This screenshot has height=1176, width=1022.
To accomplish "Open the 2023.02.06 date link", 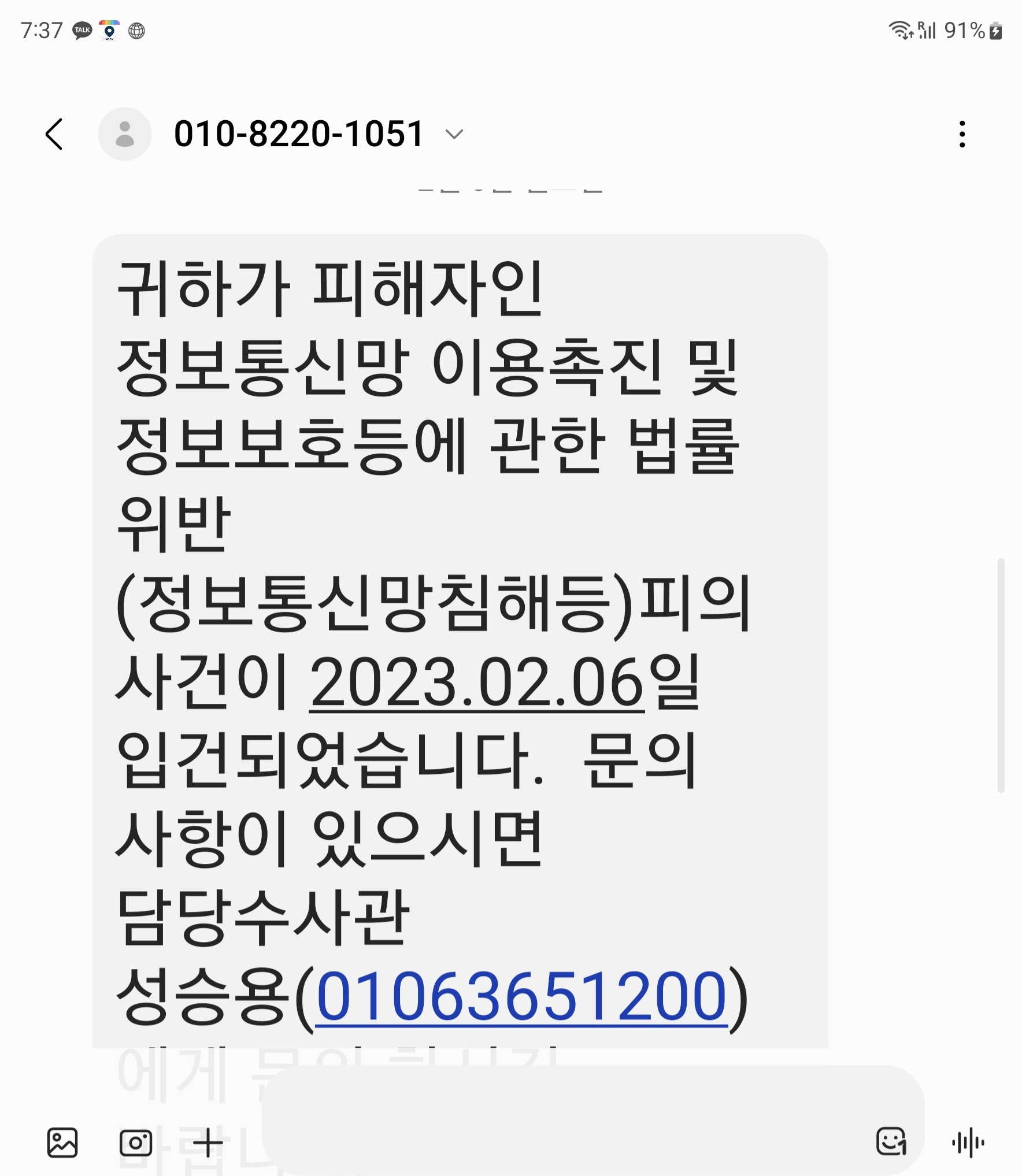I will (477, 683).
